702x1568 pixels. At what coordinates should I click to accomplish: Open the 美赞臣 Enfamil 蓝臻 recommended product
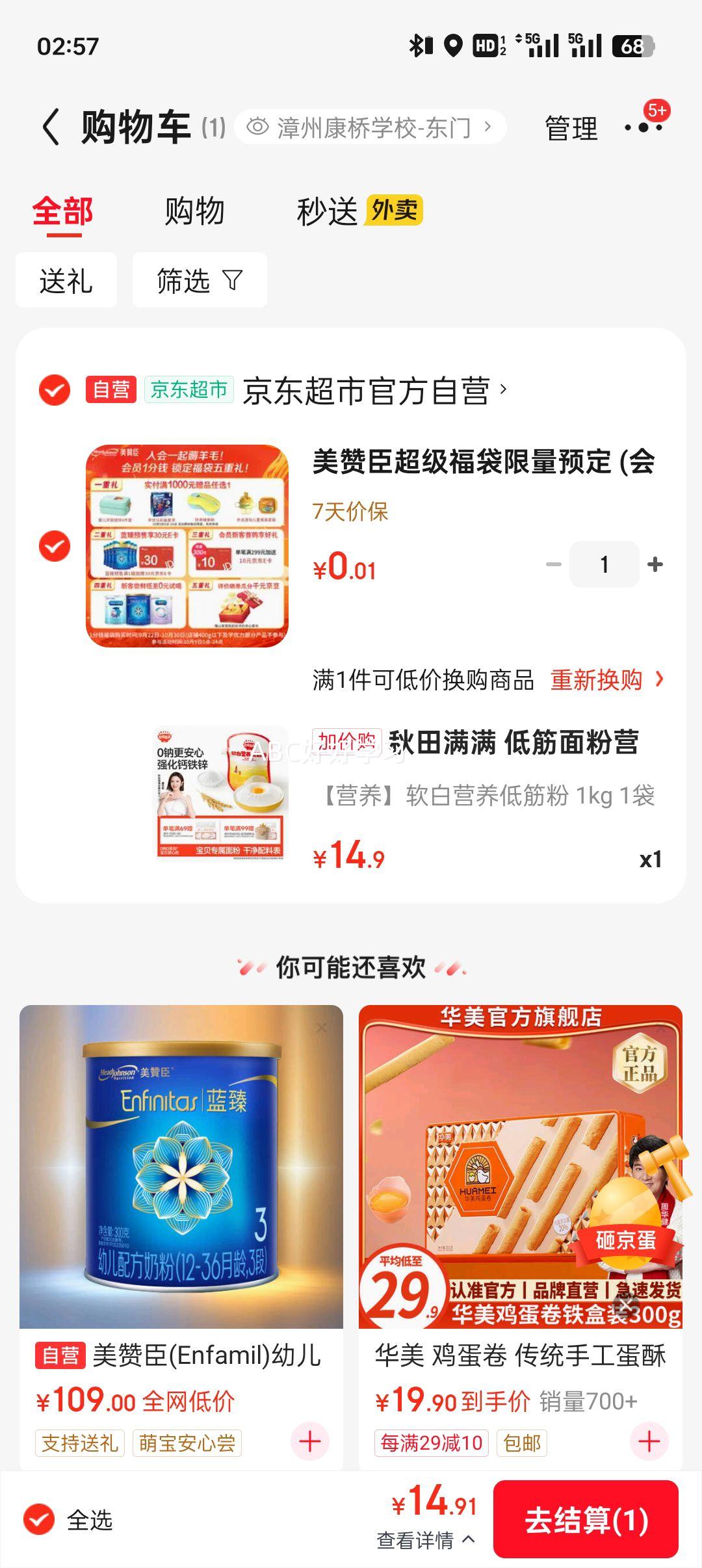181,1166
